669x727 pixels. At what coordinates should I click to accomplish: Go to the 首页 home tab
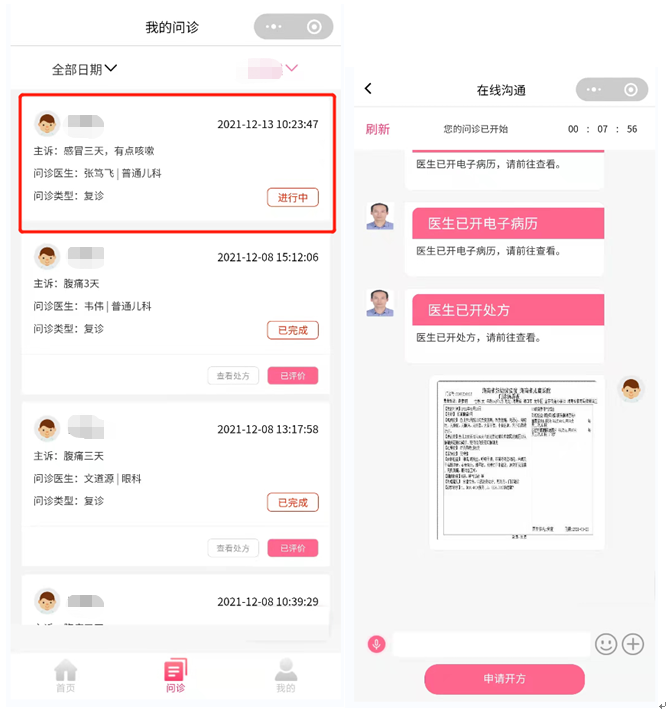[x=65, y=676]
